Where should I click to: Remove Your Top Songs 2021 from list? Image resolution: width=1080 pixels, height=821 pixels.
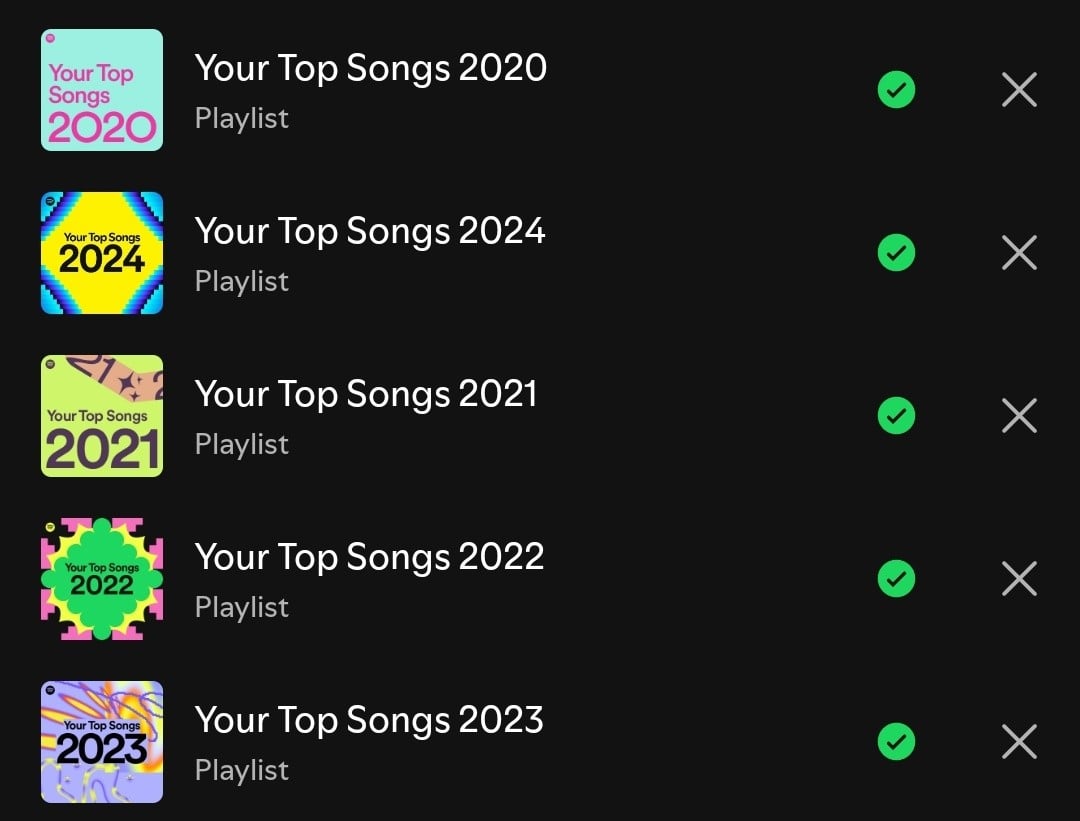click(1019, 416)
